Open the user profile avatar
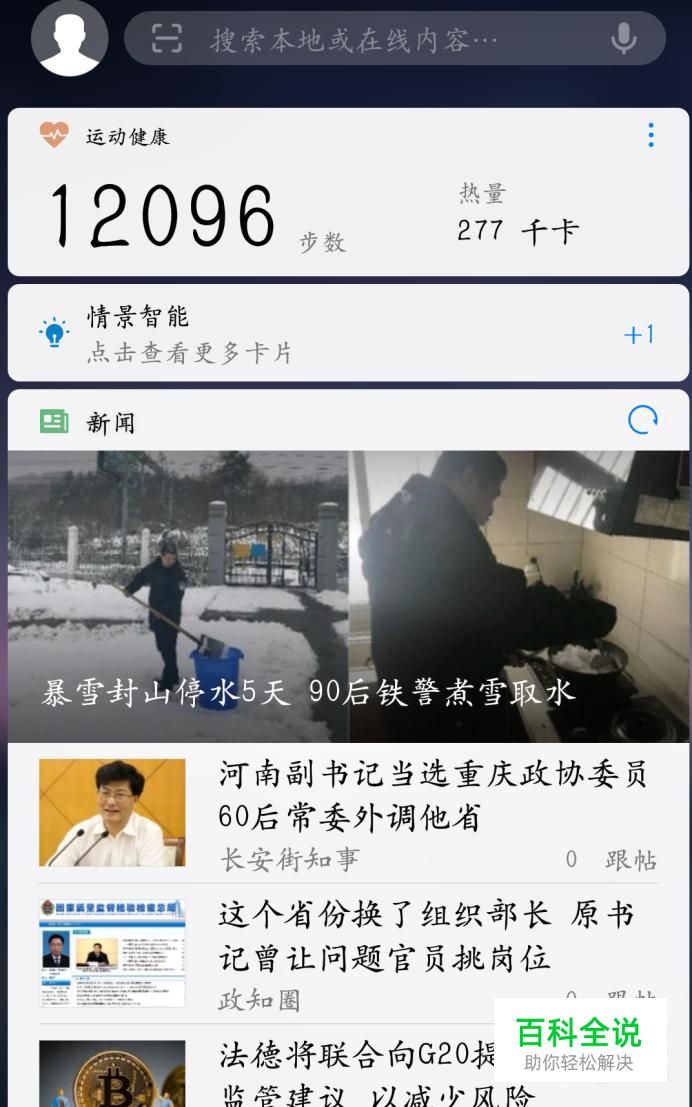This screenshot has width=692, height=1107. (69, 39)
